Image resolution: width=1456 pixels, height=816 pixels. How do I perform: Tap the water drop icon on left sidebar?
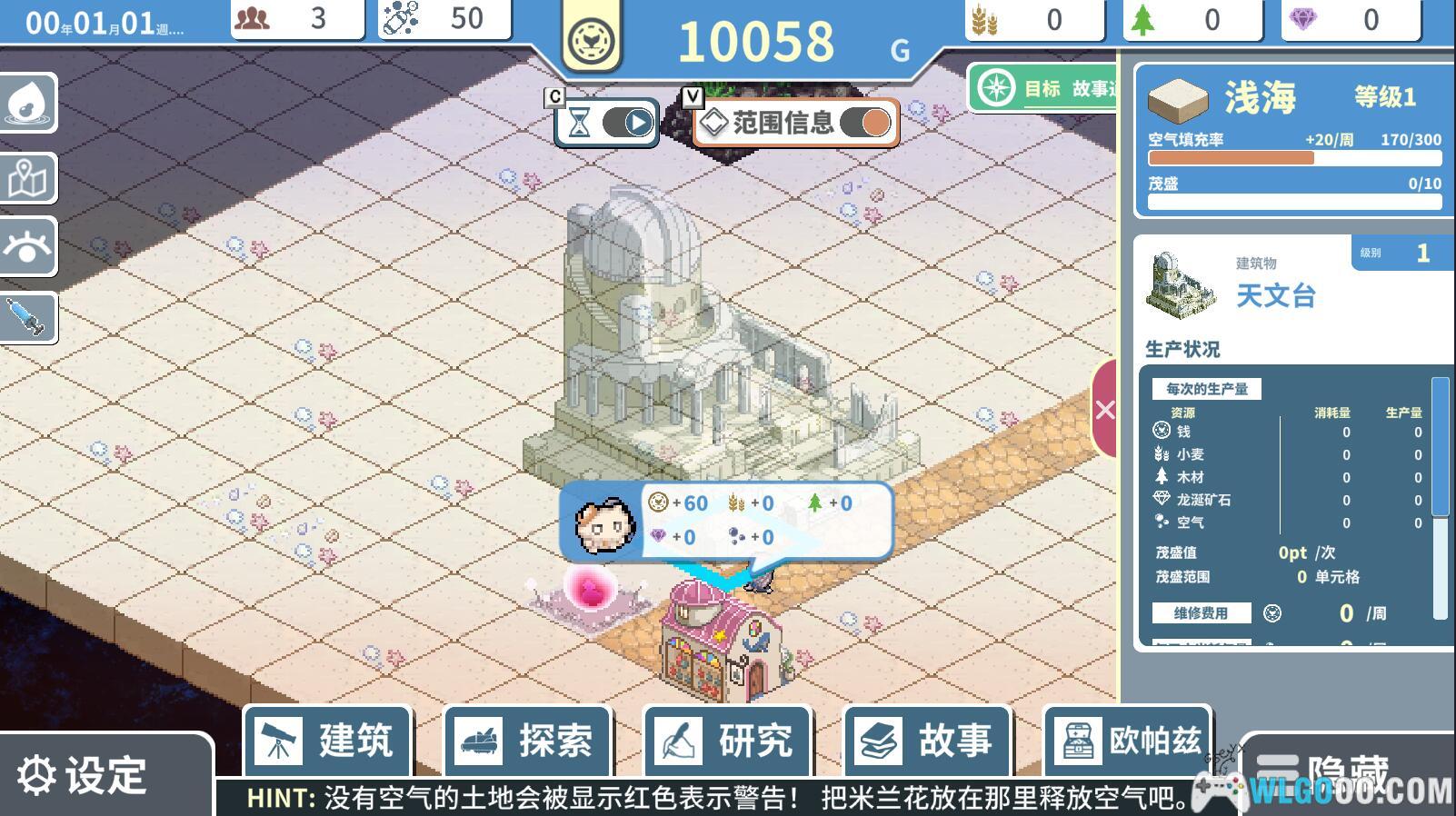(27, 103)
